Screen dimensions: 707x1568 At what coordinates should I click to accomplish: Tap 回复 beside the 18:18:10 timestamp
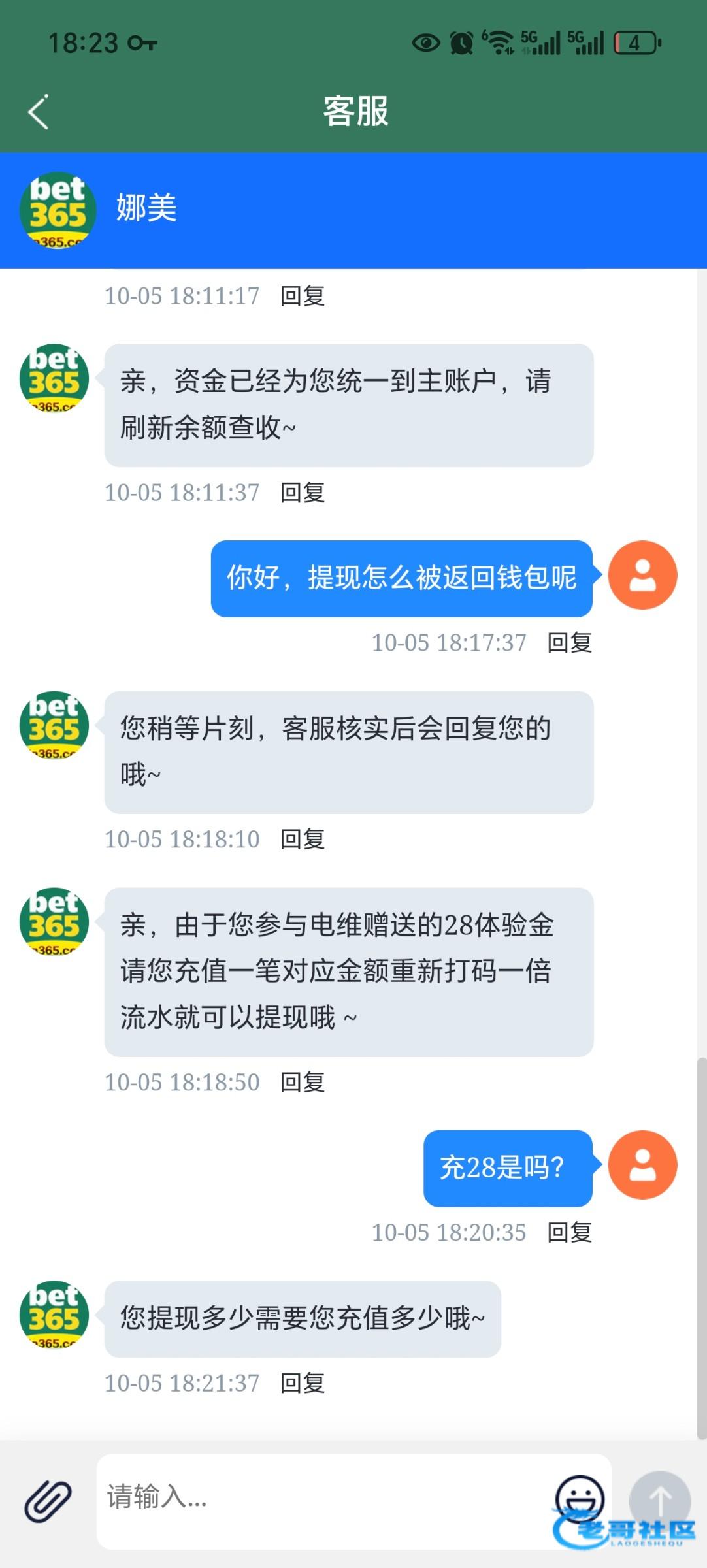pos(303,840)
